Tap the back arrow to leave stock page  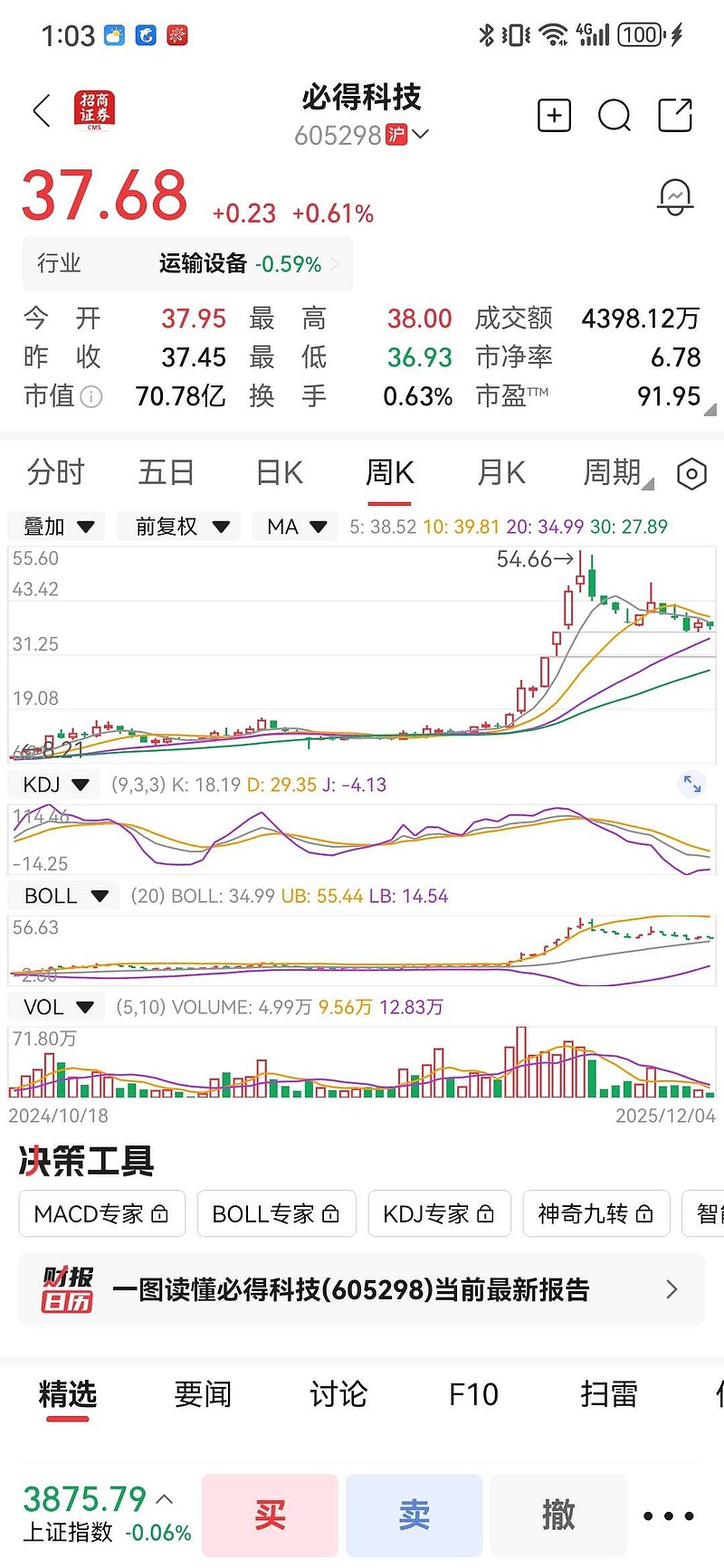tap(40, 110)
